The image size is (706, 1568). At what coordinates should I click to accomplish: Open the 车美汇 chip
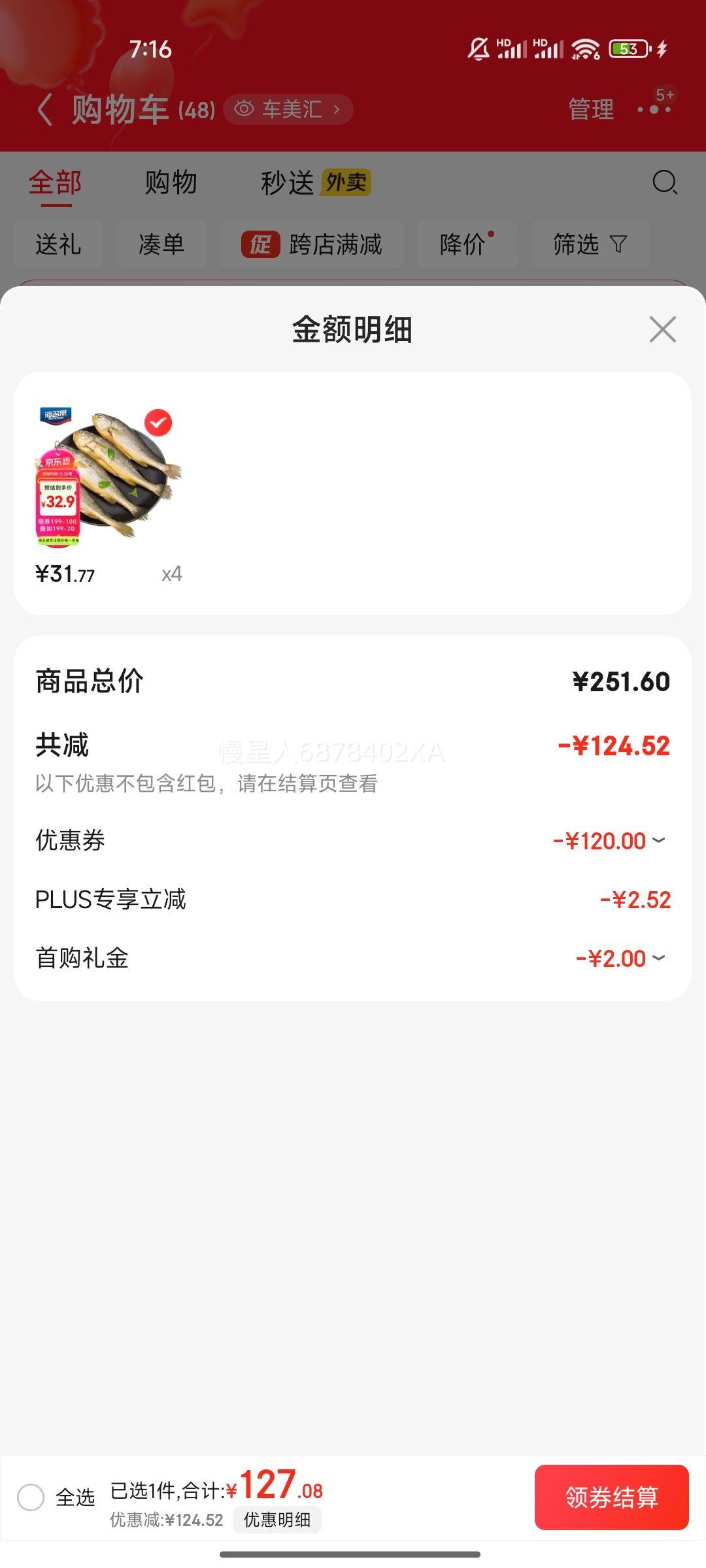pos(288,109)
